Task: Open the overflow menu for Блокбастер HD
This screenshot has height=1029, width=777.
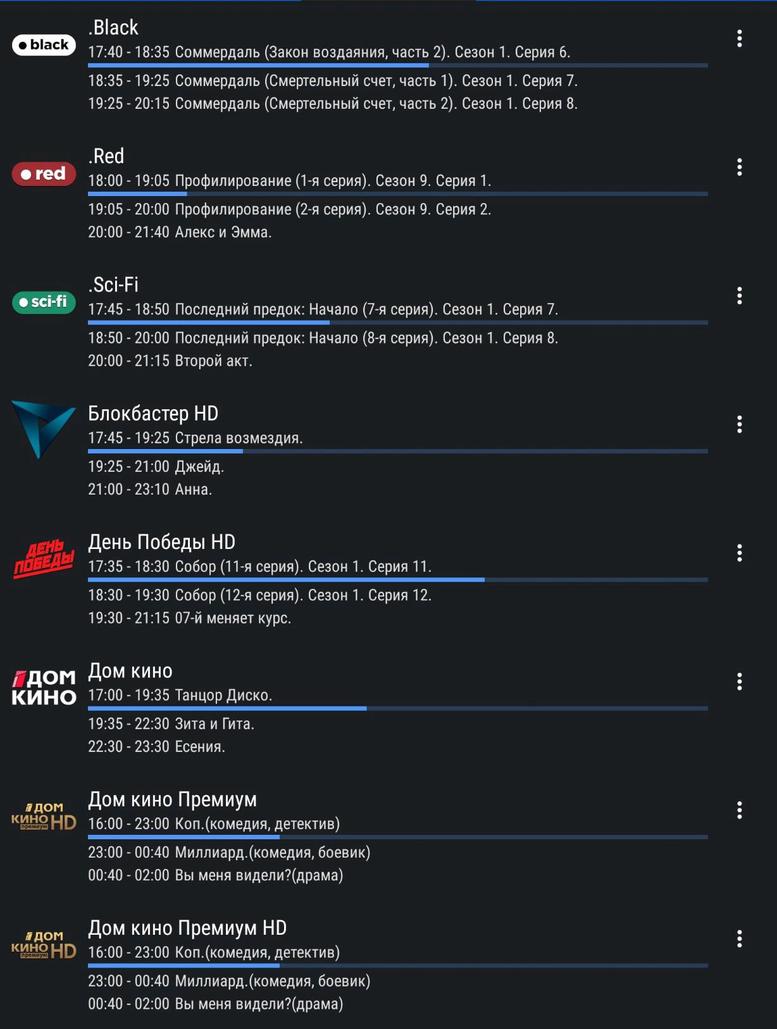Action: (x=739, y=424)
